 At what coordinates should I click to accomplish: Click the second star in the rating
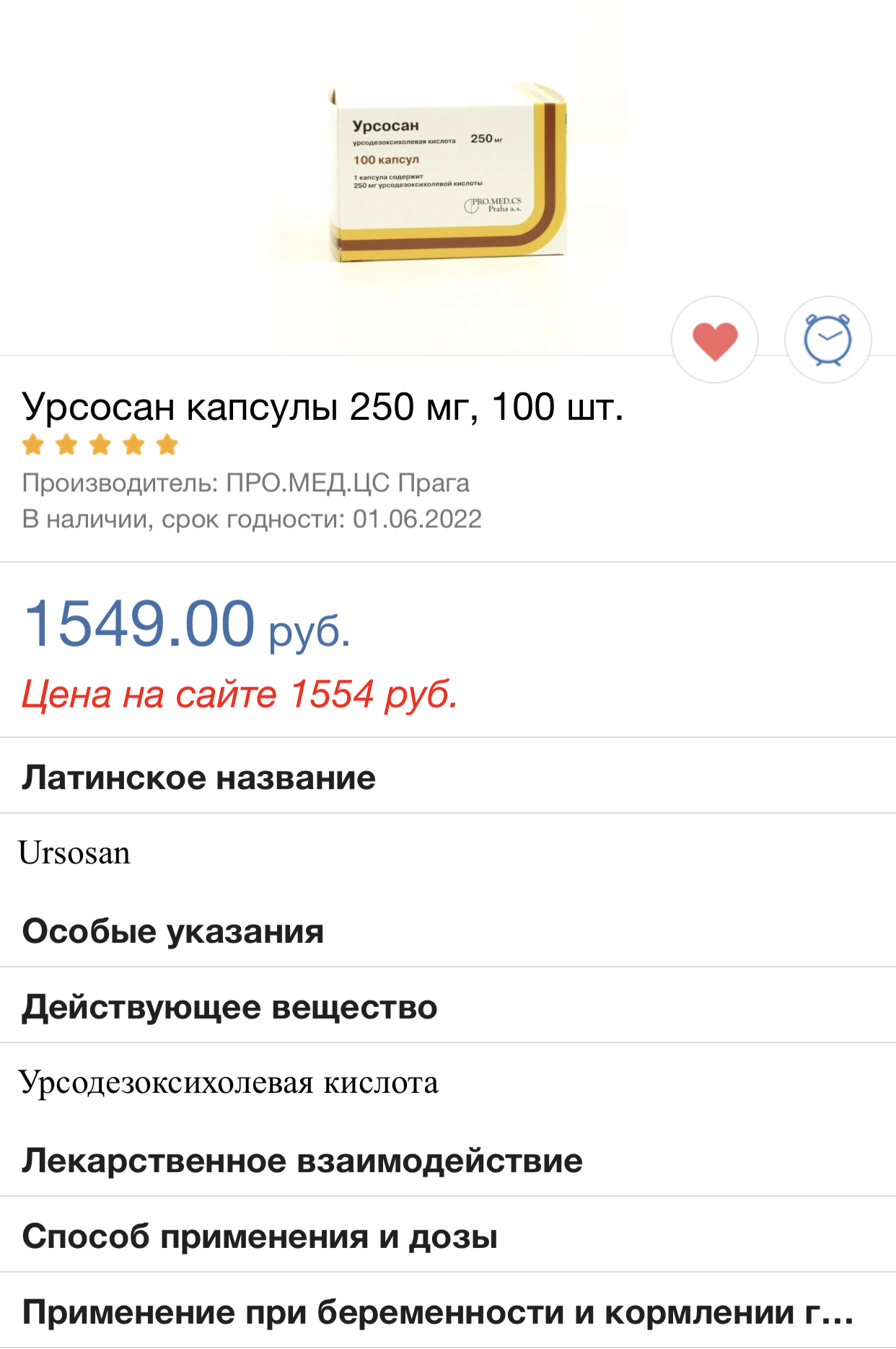coord(67,444)
